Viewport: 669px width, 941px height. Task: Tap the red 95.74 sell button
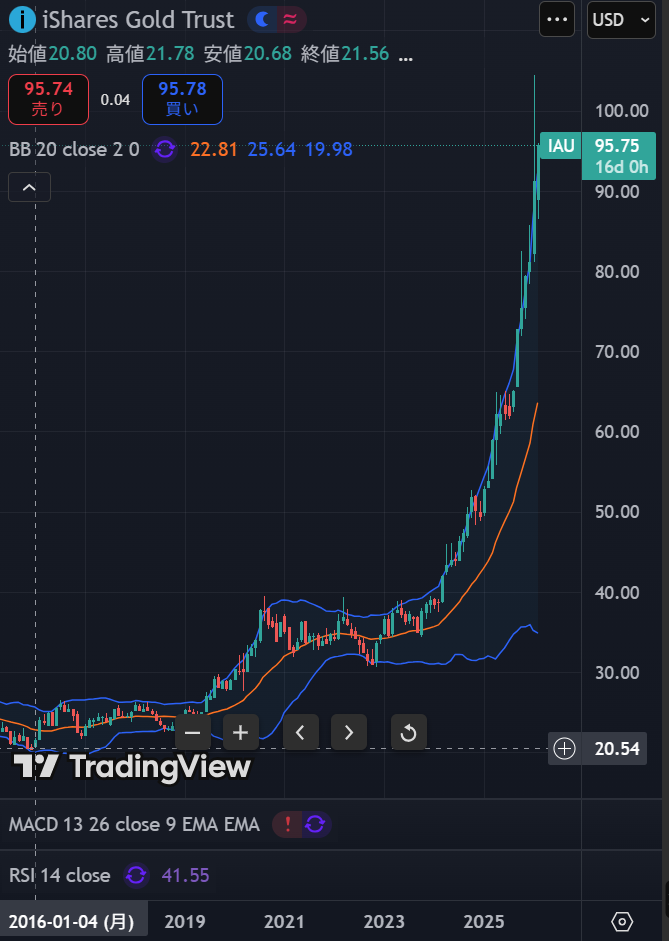[50, 98]
